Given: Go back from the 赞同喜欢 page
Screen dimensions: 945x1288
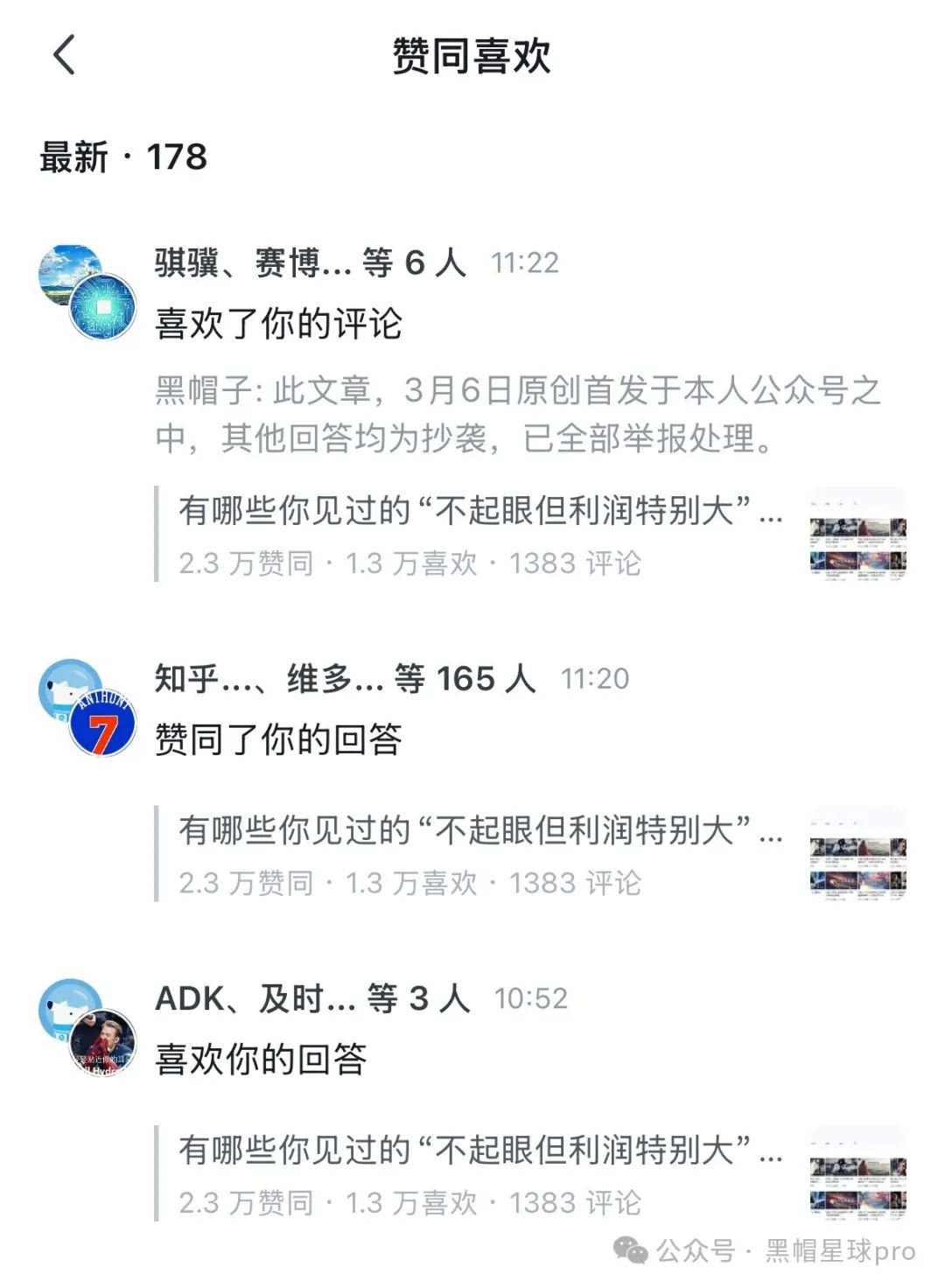Looking at the screenshot, I should click(64, 55).
